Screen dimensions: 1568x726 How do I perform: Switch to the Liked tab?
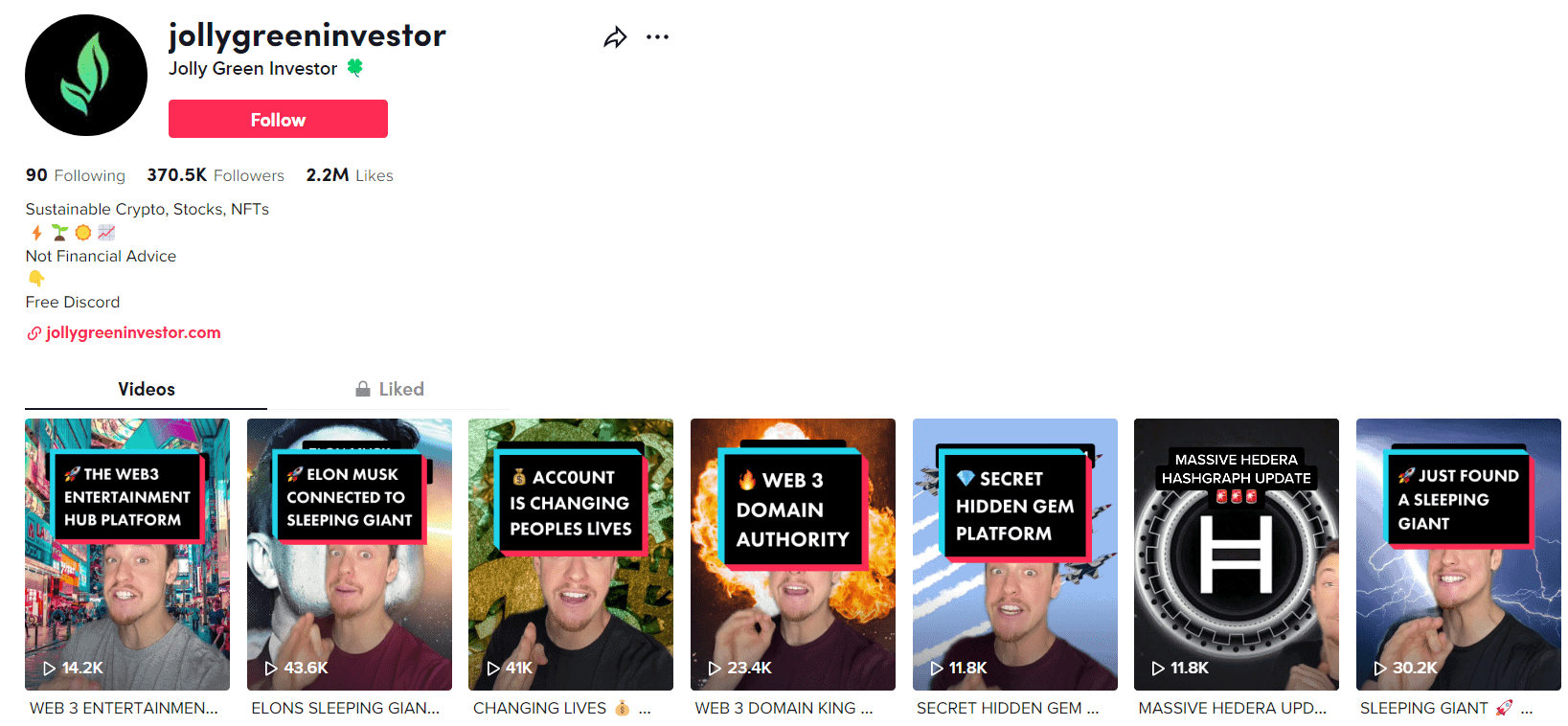point(390,389)
